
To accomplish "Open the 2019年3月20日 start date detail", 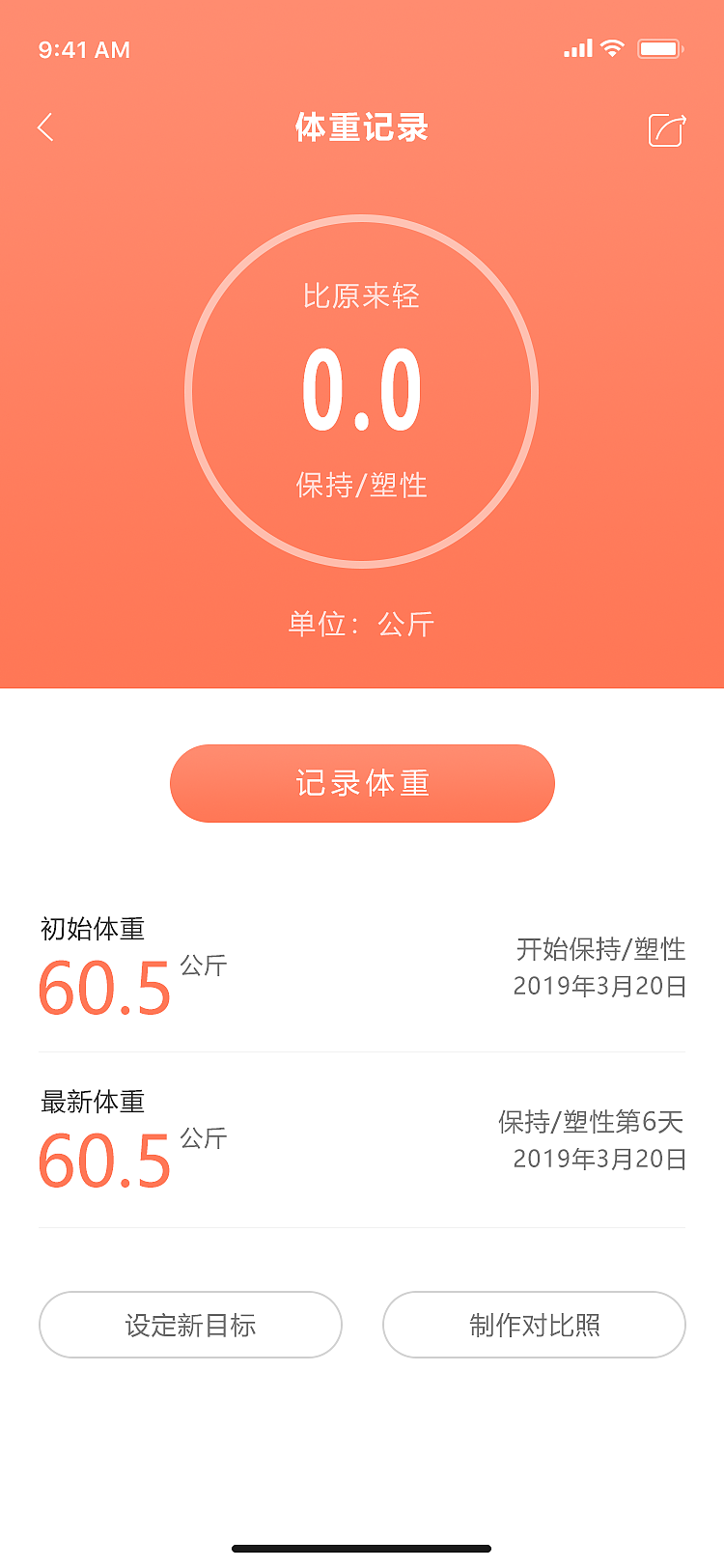I will pyautogui.click(x=599, y=986).
